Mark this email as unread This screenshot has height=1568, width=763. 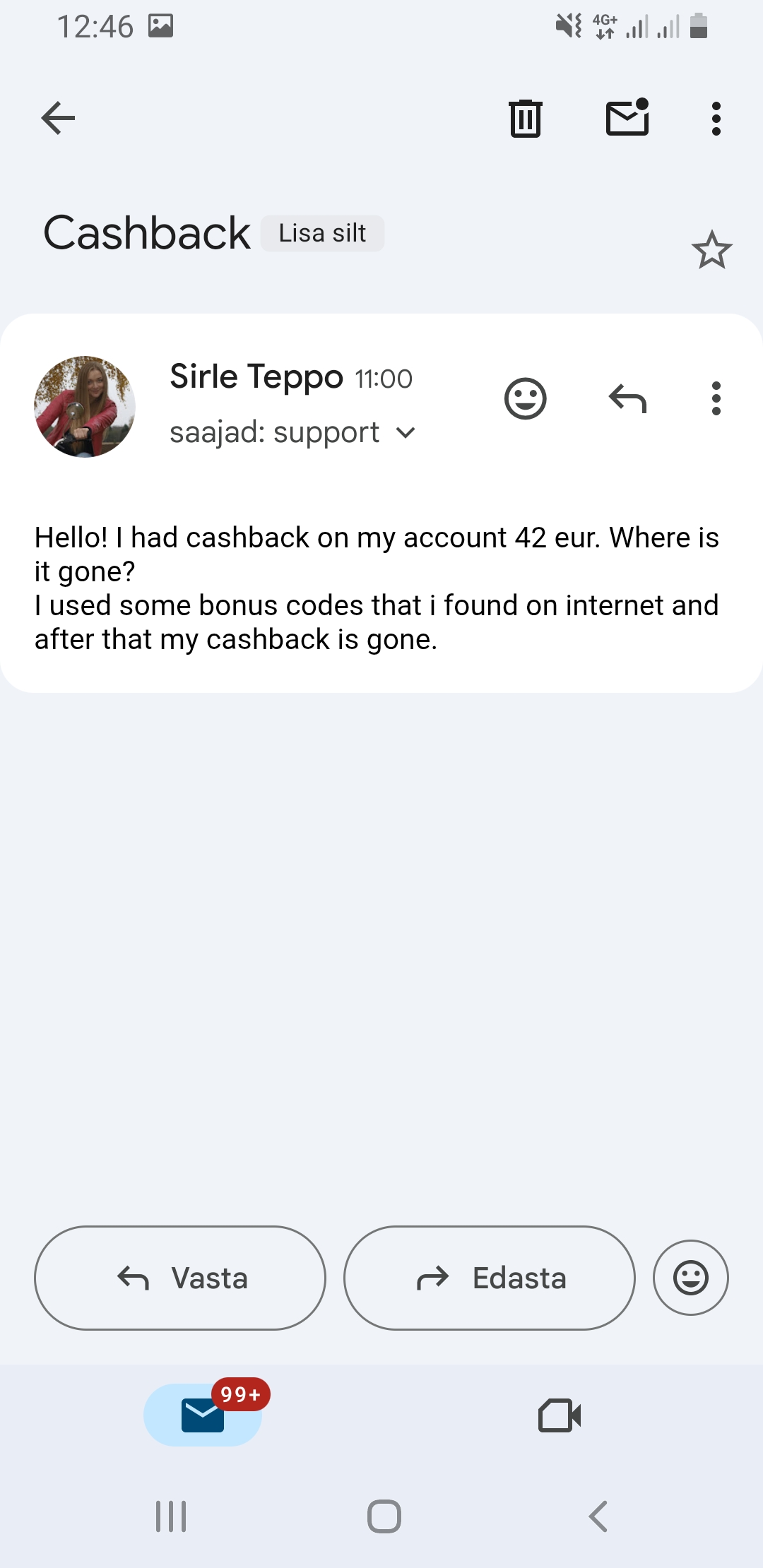pos(627,118)
